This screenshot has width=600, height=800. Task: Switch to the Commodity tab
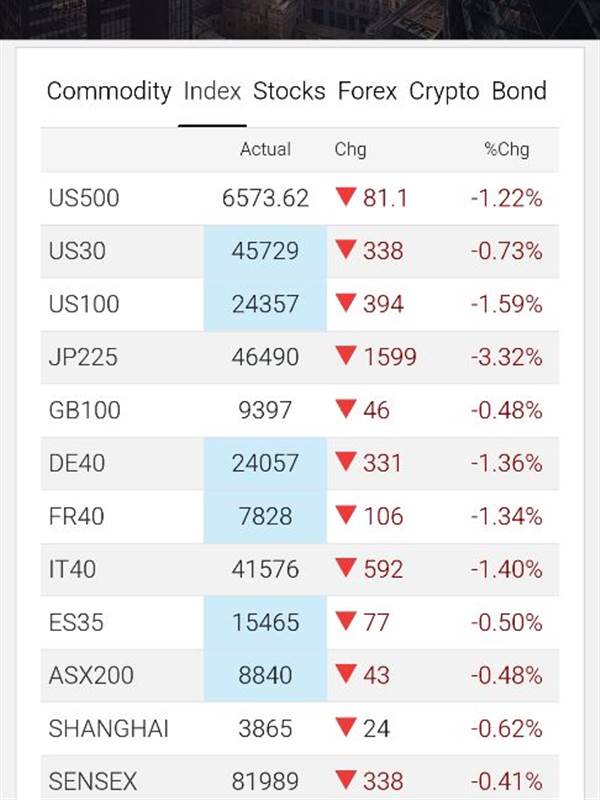(109, 92)
